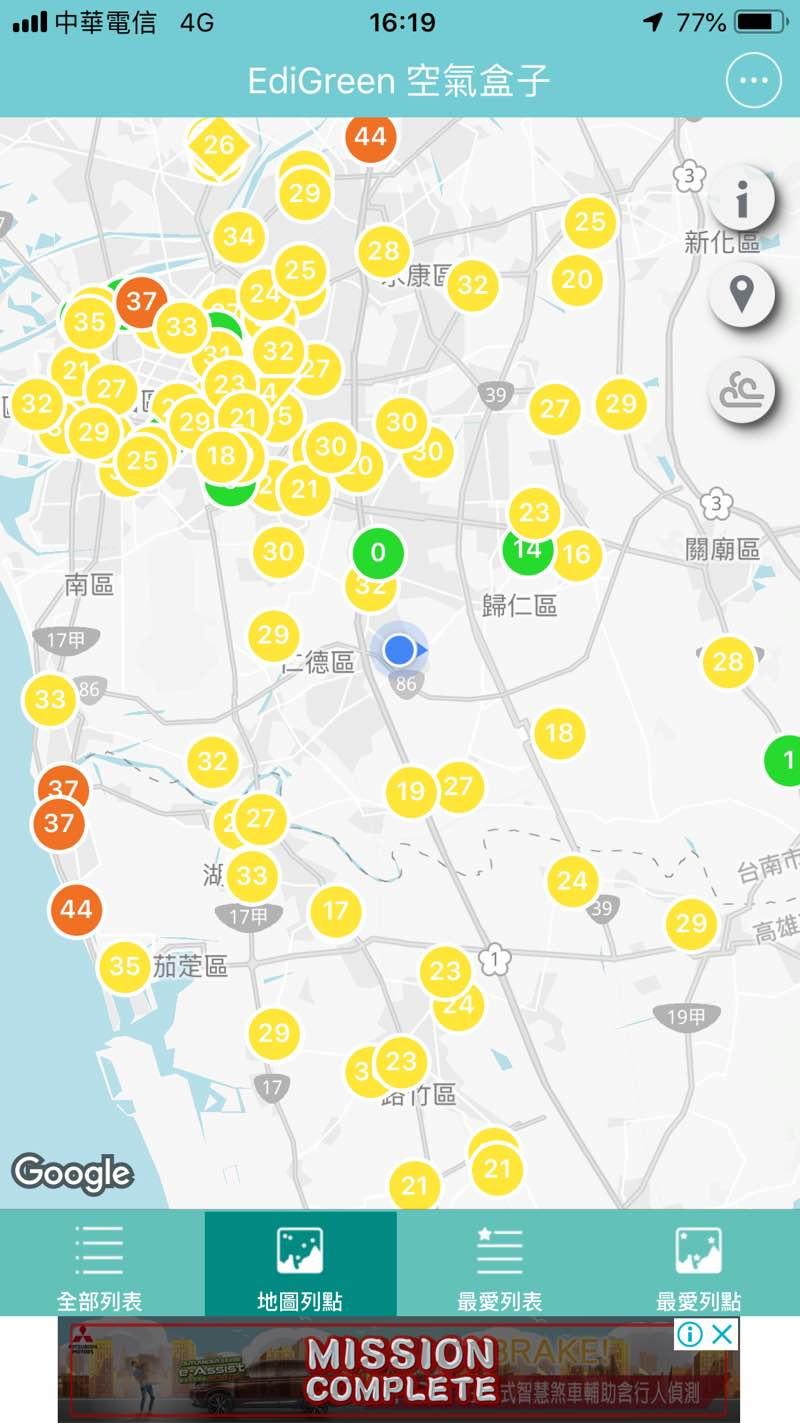The width and height of the screenshot is (800, 1423).
Task: Go to the 最愛列點 tab
Action: point(698,1263)
